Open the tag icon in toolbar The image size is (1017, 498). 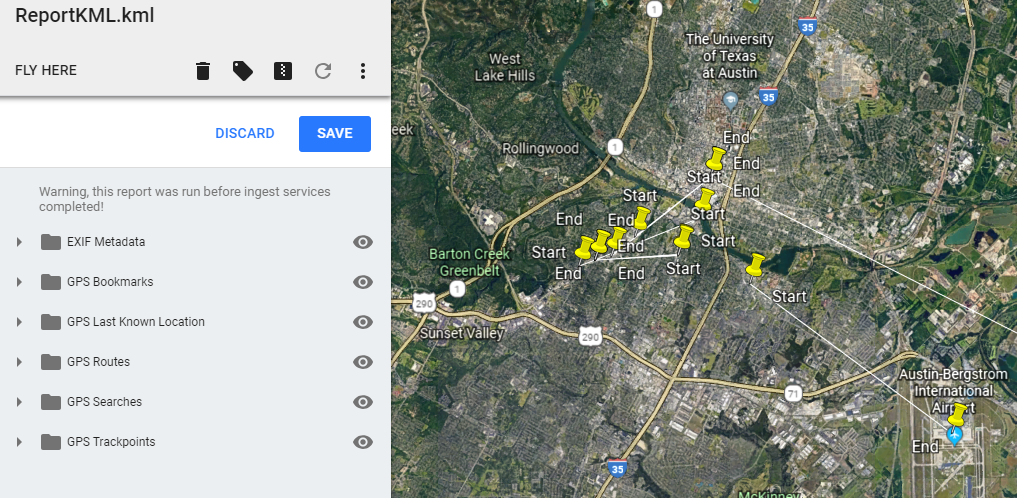[243, 71]
